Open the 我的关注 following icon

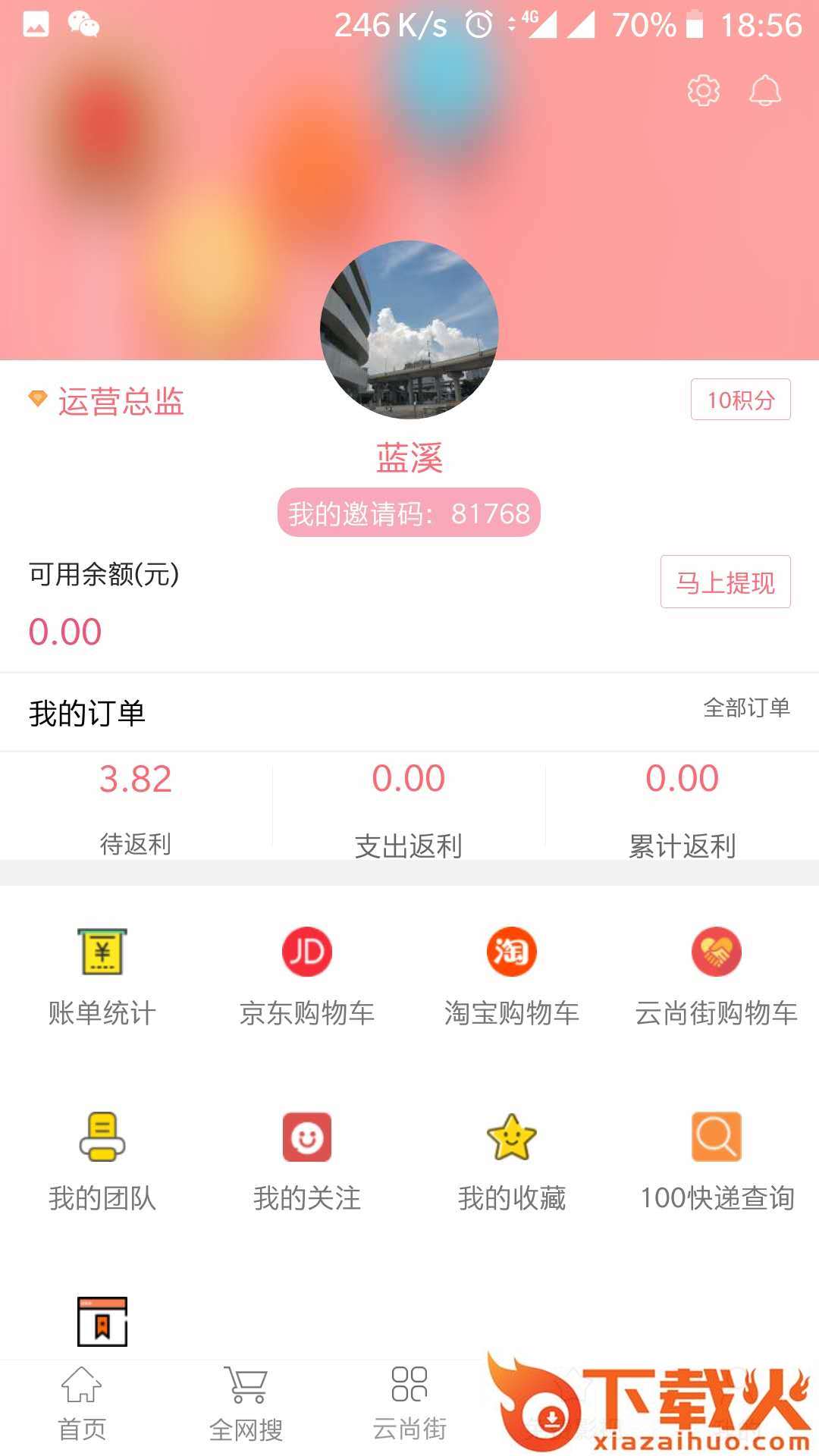[306, 1137]
